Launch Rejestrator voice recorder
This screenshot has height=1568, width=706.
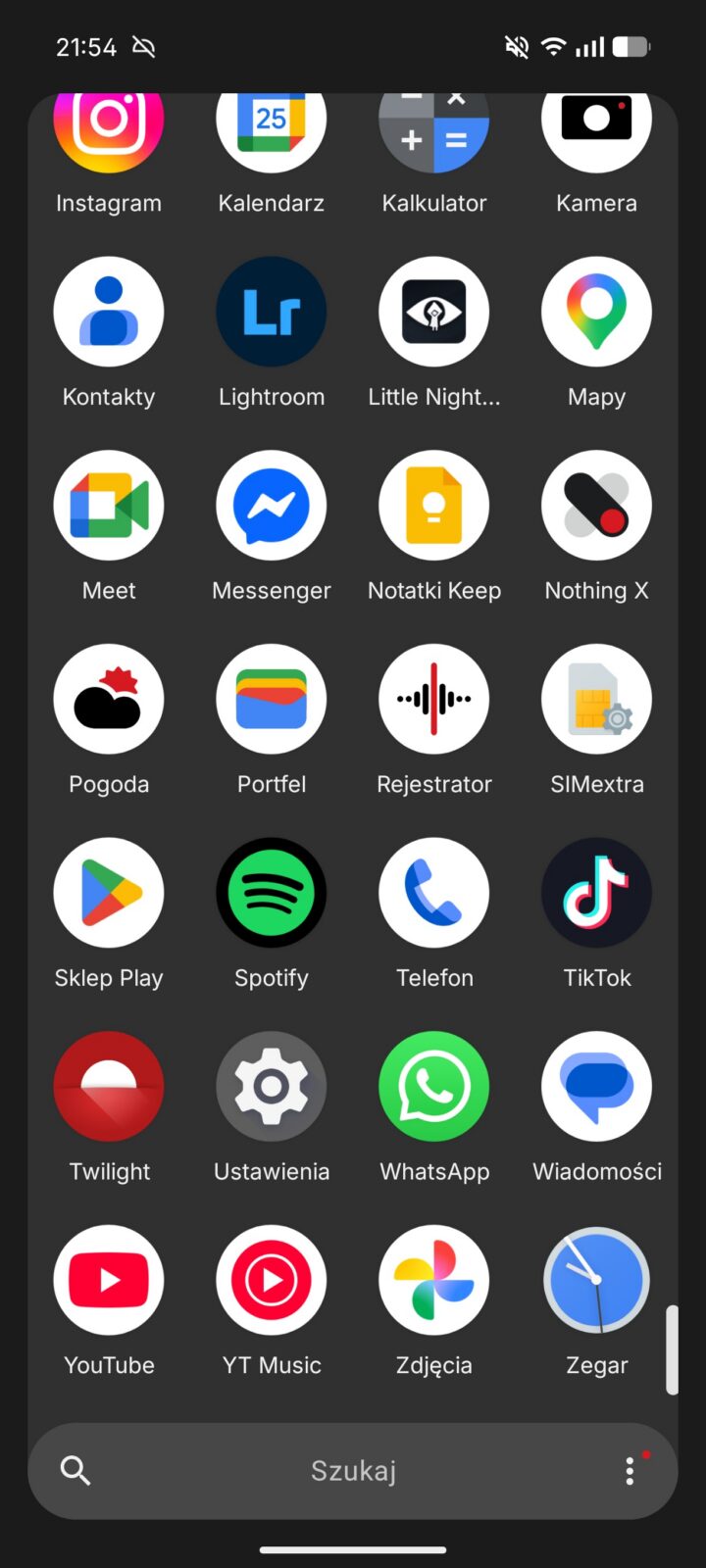click(x=434, y=700)
